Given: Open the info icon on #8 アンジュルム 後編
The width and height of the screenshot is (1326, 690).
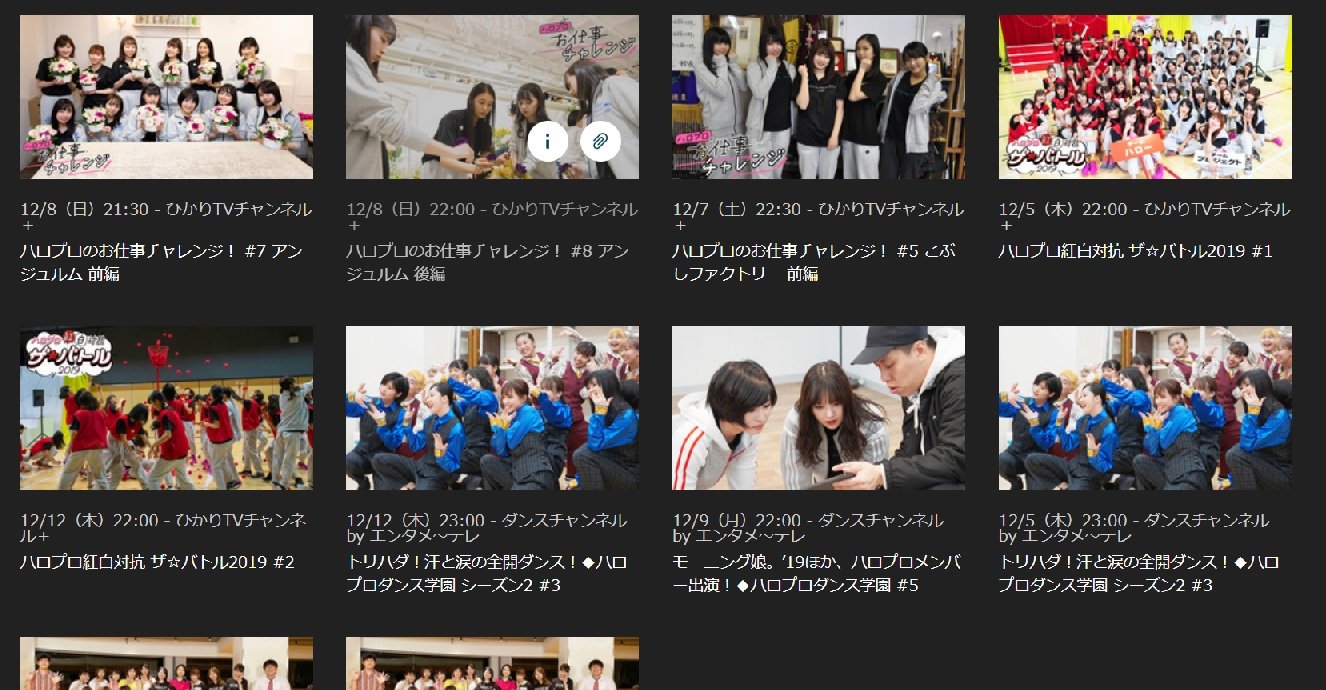Looking at the screenshot, I should click(548, 141).
